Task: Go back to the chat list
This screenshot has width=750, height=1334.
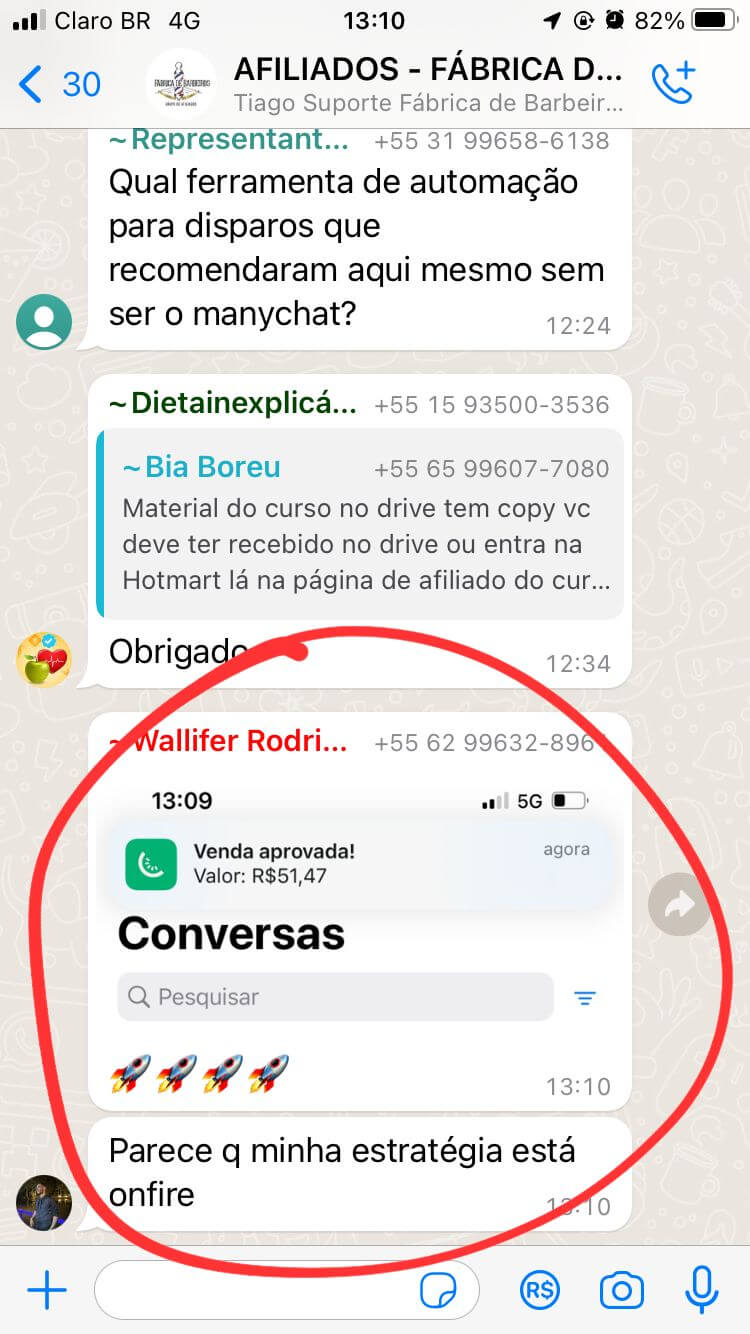Action: tap(59, 84)
